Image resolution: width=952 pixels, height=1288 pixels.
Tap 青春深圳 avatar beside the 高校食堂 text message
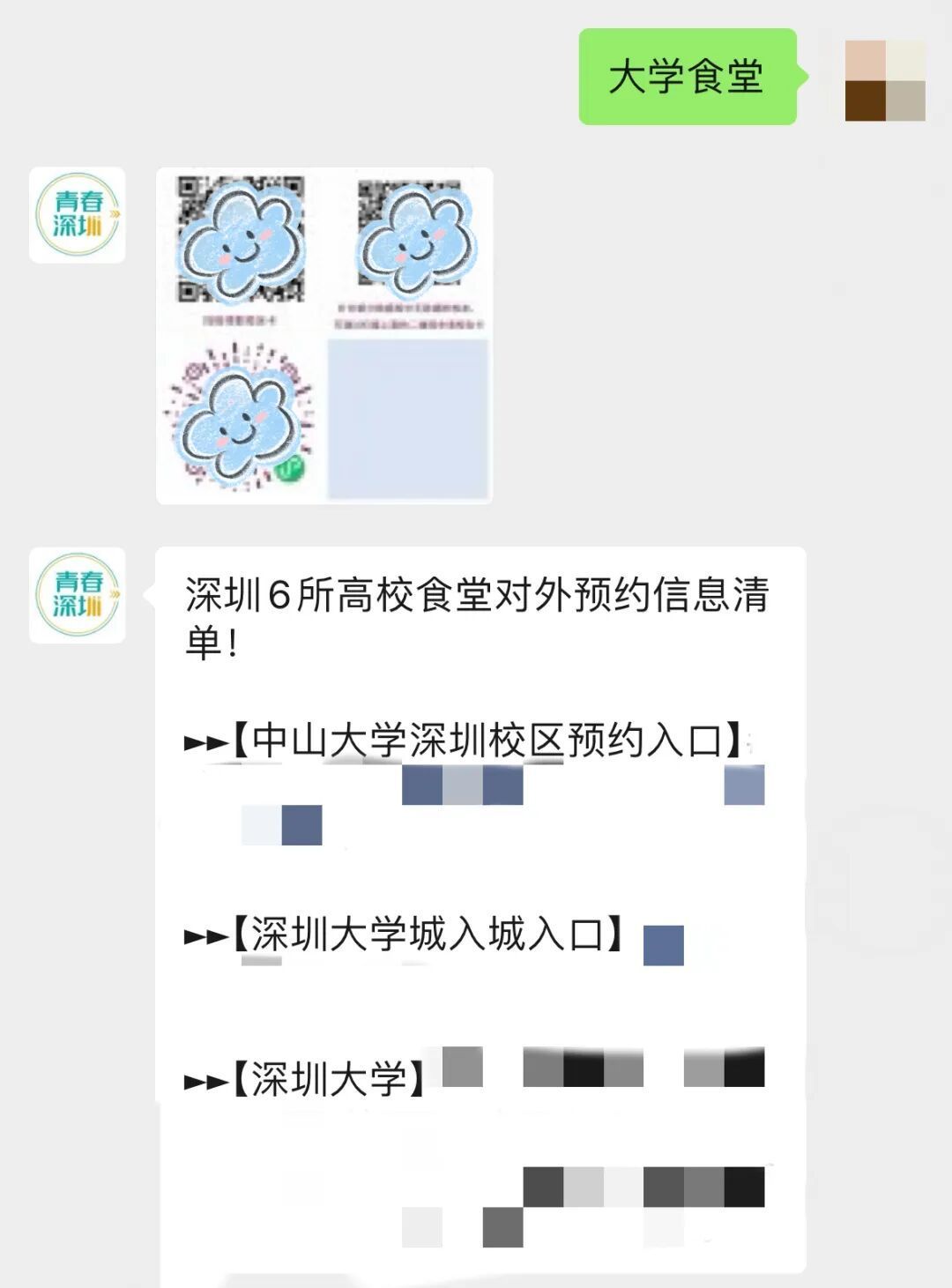pyautogui.click(x=78, y=595)
